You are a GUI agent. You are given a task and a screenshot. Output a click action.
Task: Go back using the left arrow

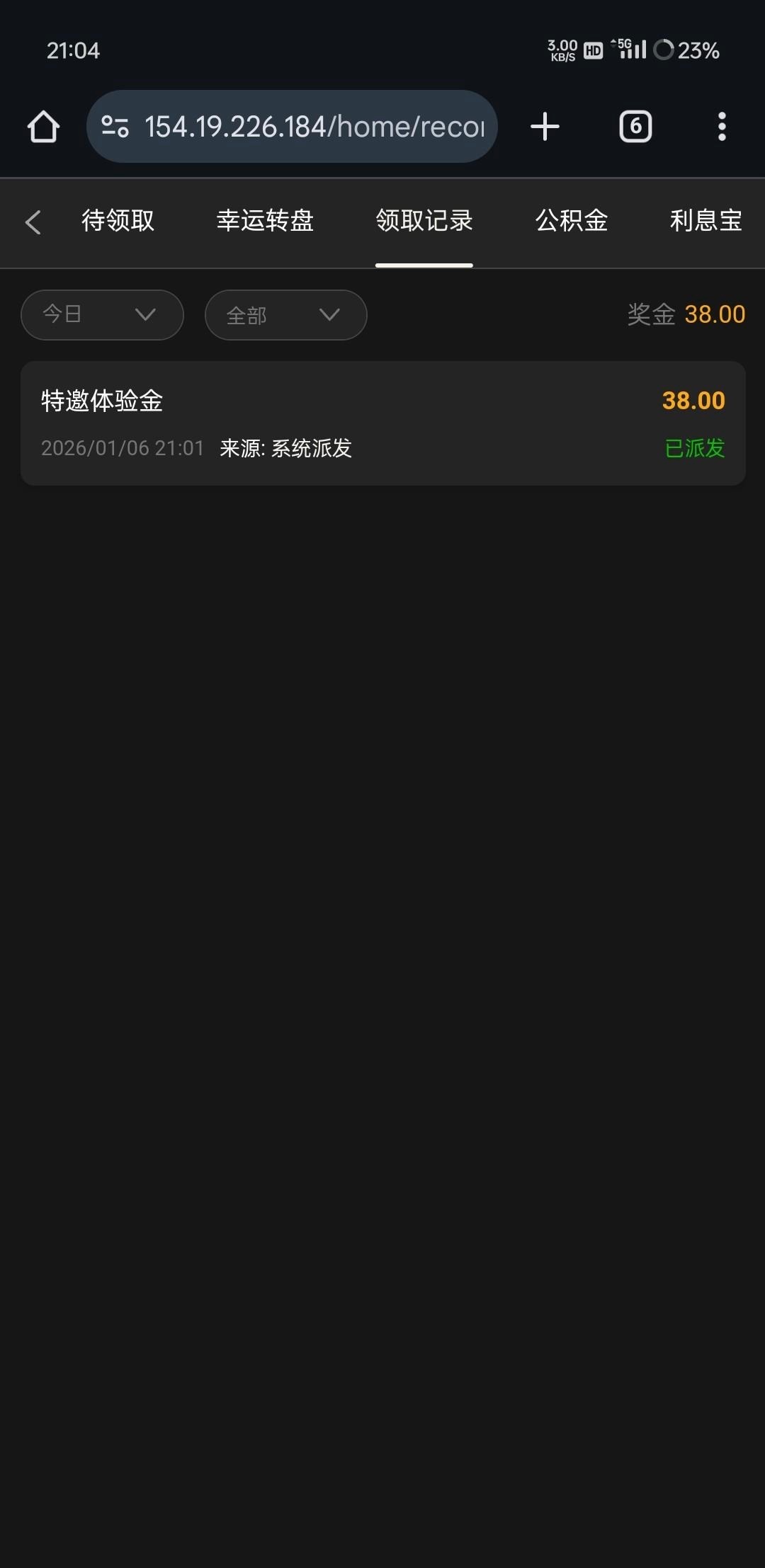click(33, 222)
